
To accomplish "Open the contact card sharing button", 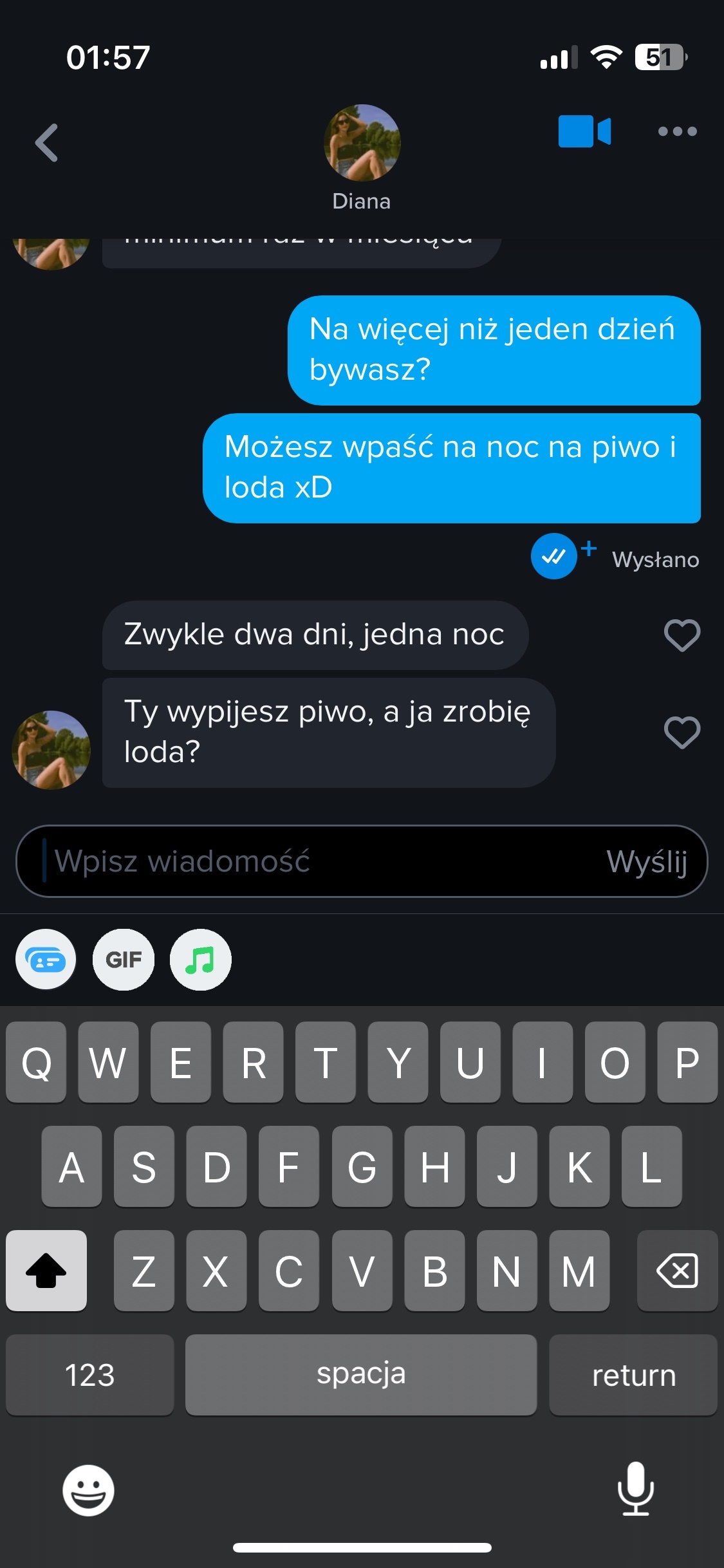I will click(46, 960).
